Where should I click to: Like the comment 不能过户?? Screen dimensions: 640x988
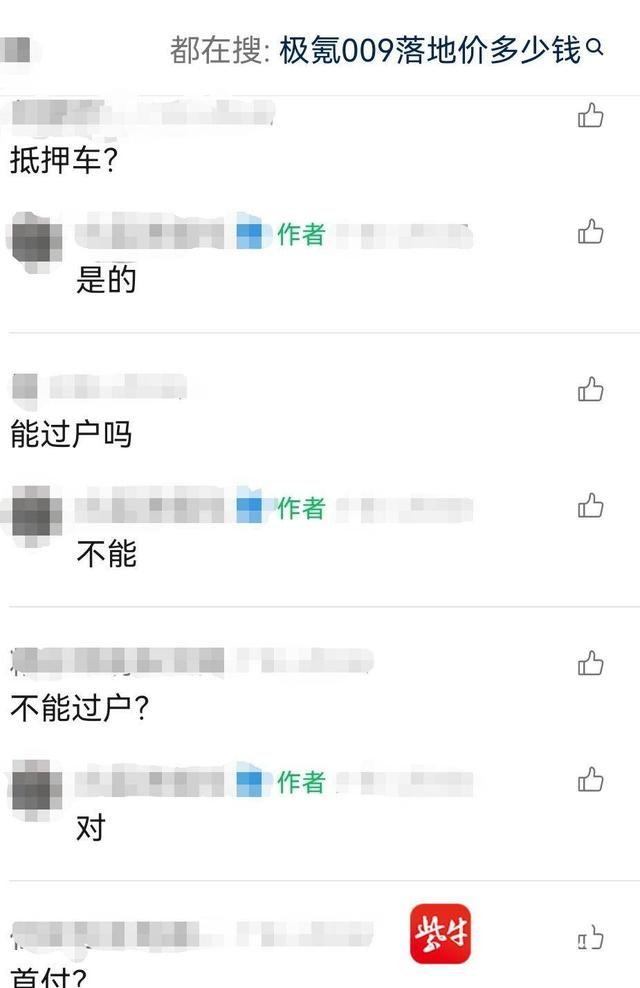pyautogui.click(x=590, y=663)
